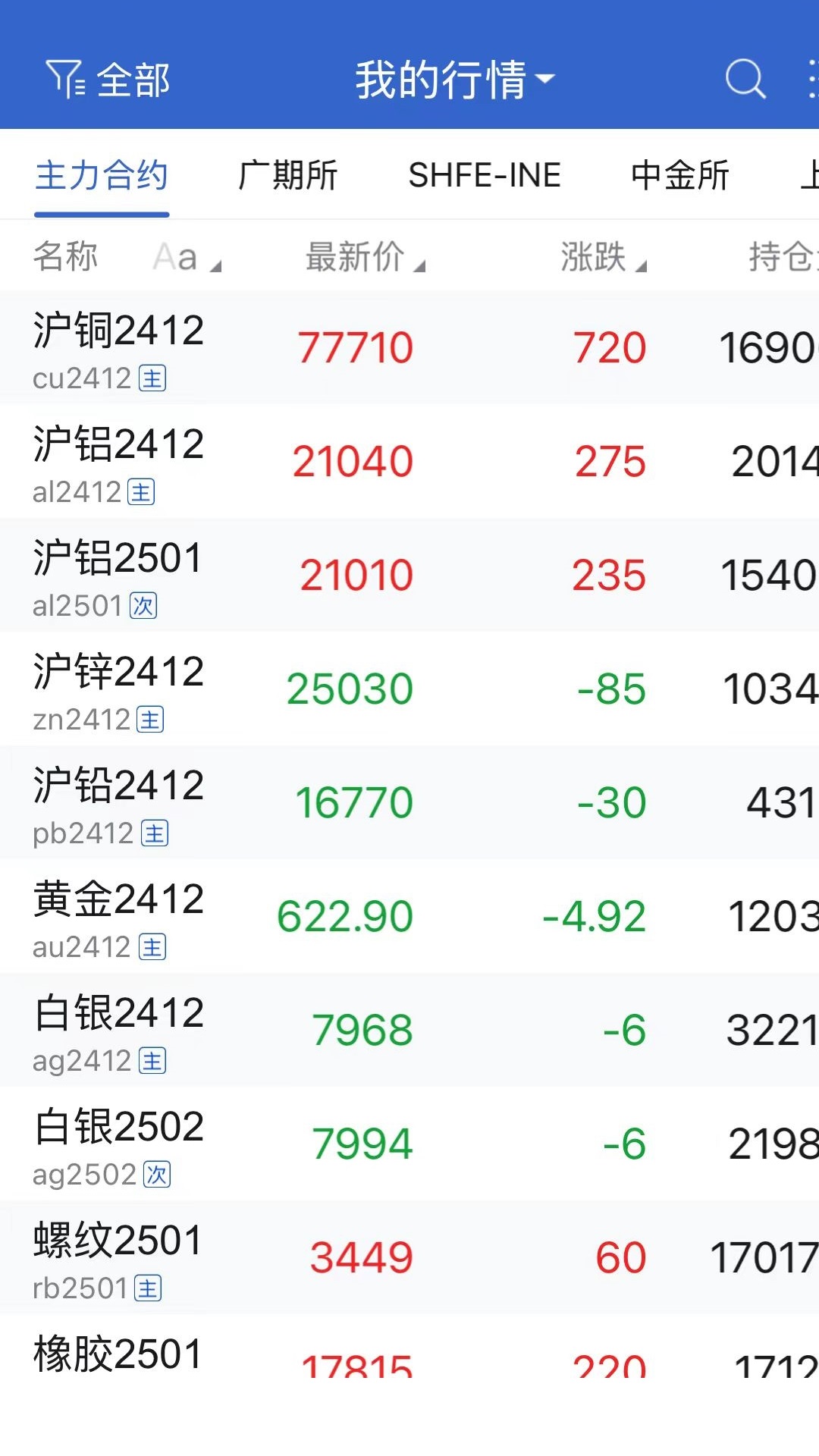Expand the Aa sort arrow

pos(216,265)
